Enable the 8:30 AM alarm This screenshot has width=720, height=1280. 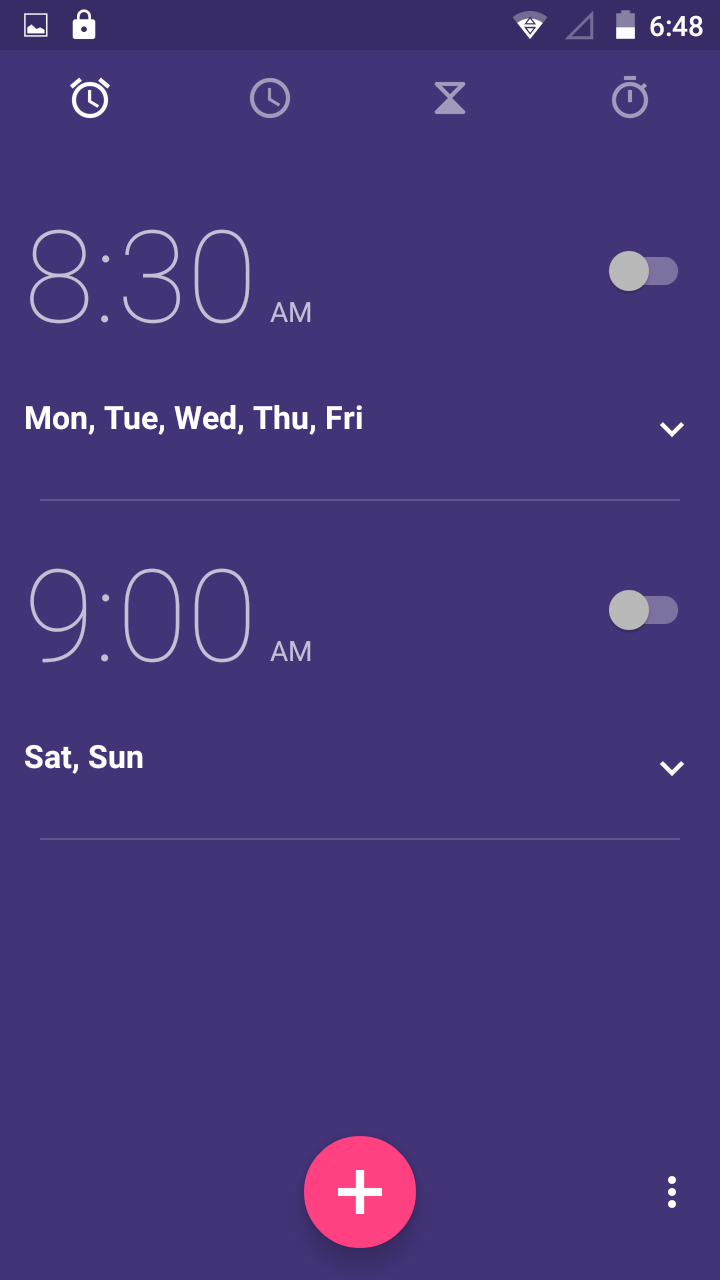[643, 271]
